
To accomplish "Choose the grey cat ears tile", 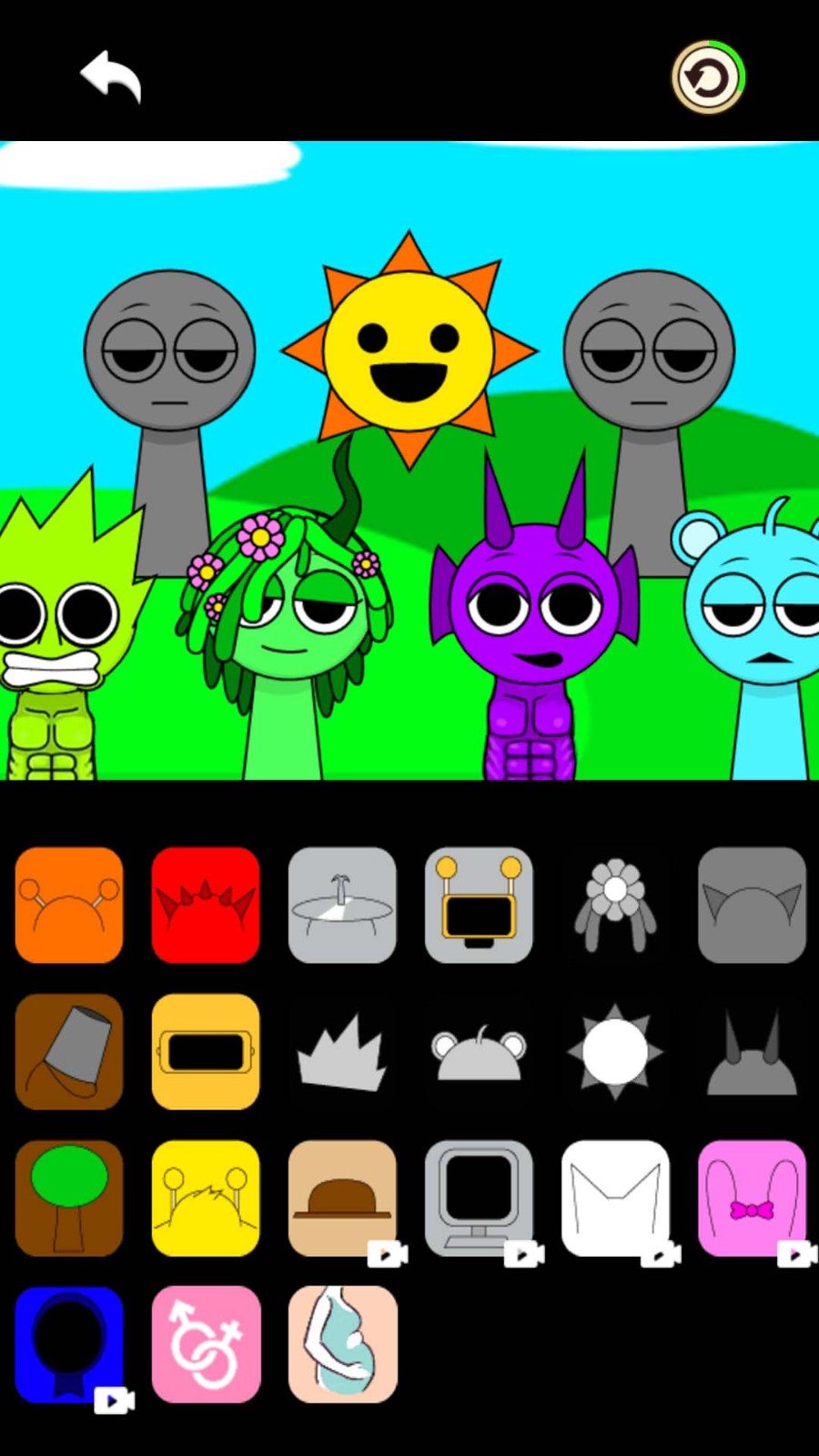I will (752, 905).
